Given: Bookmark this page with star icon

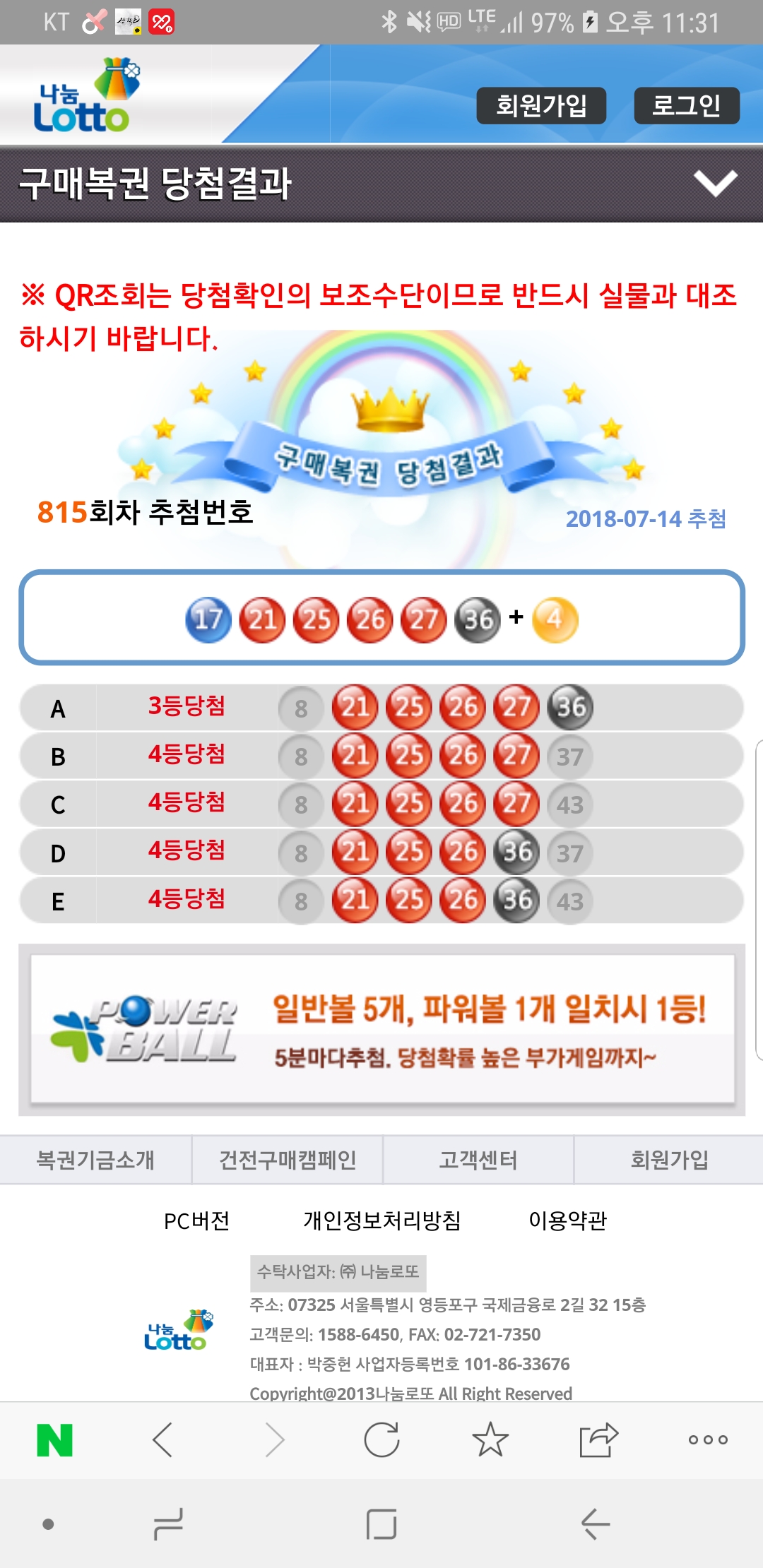Looking at the screenshot, I should point(490,1440).
